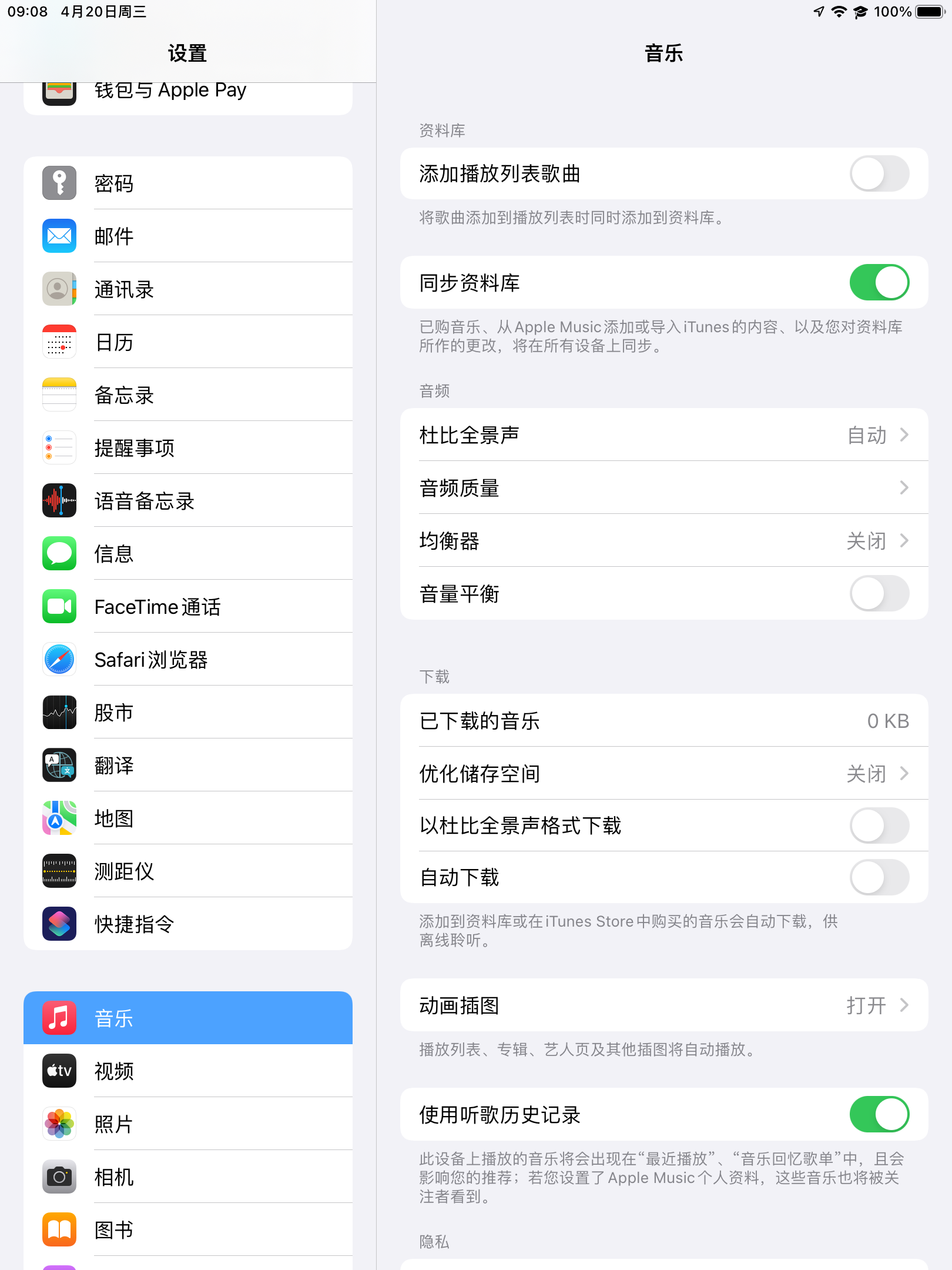
Task: Open 动画插图 setting
Action: [663, 1005]
